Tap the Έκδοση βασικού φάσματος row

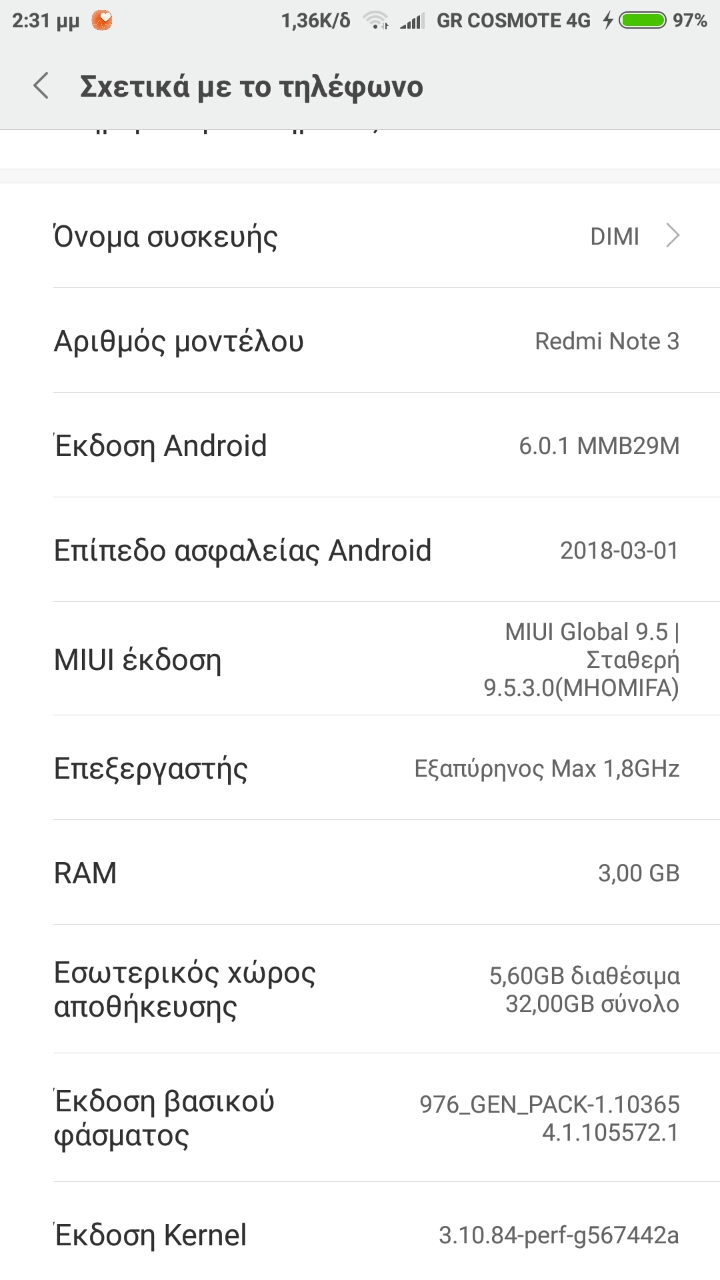tap(360, 1118)
